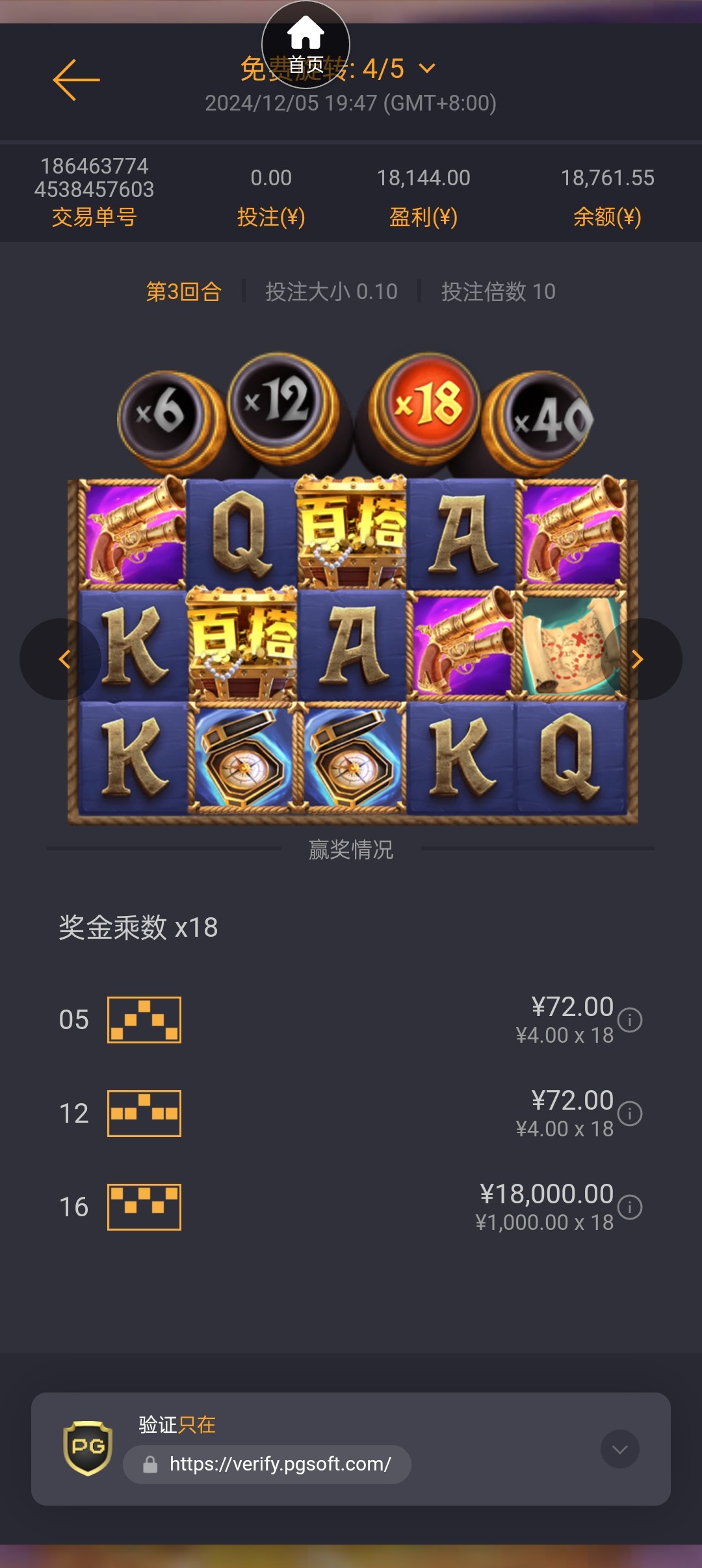View info for payline 05 win

click(630, 1020)
